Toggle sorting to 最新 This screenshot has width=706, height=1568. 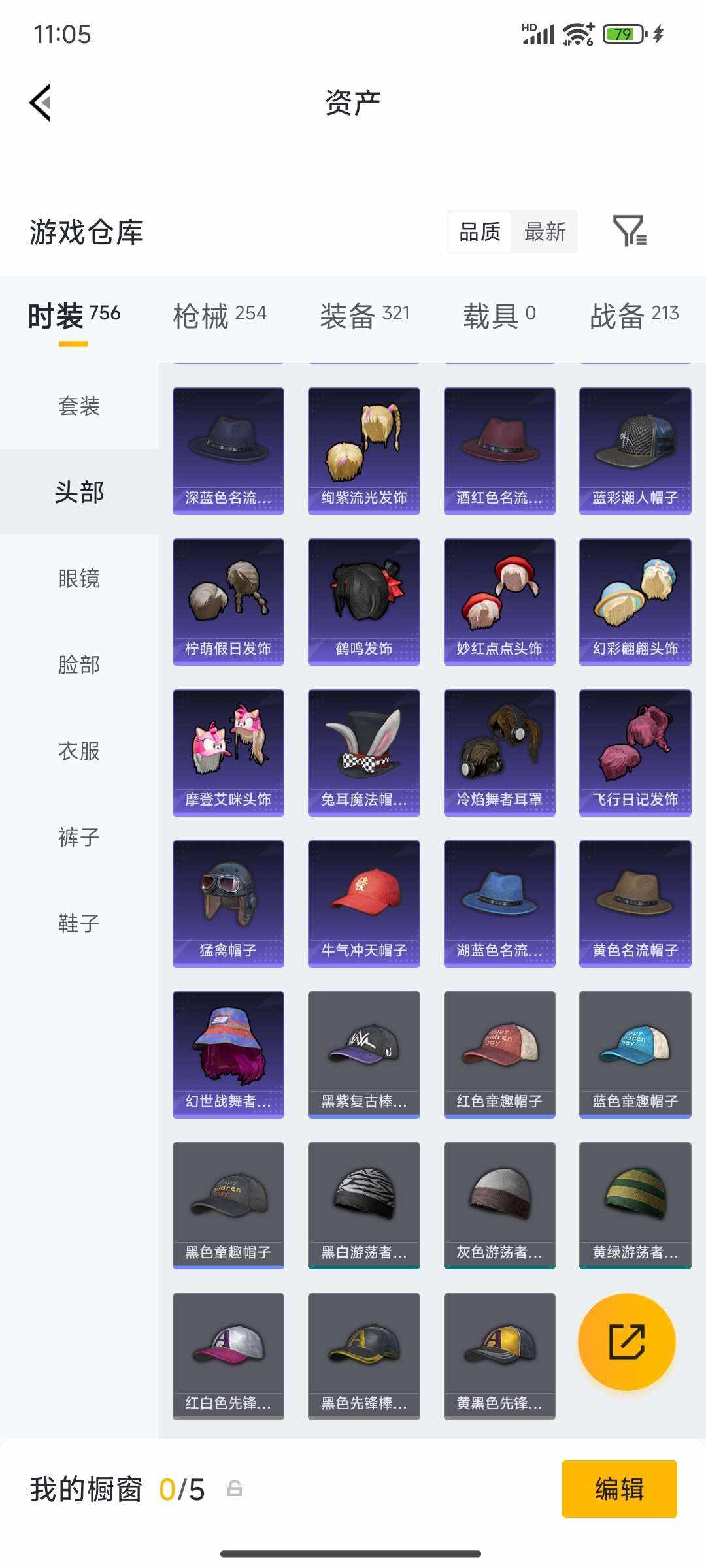click(545, 233)
